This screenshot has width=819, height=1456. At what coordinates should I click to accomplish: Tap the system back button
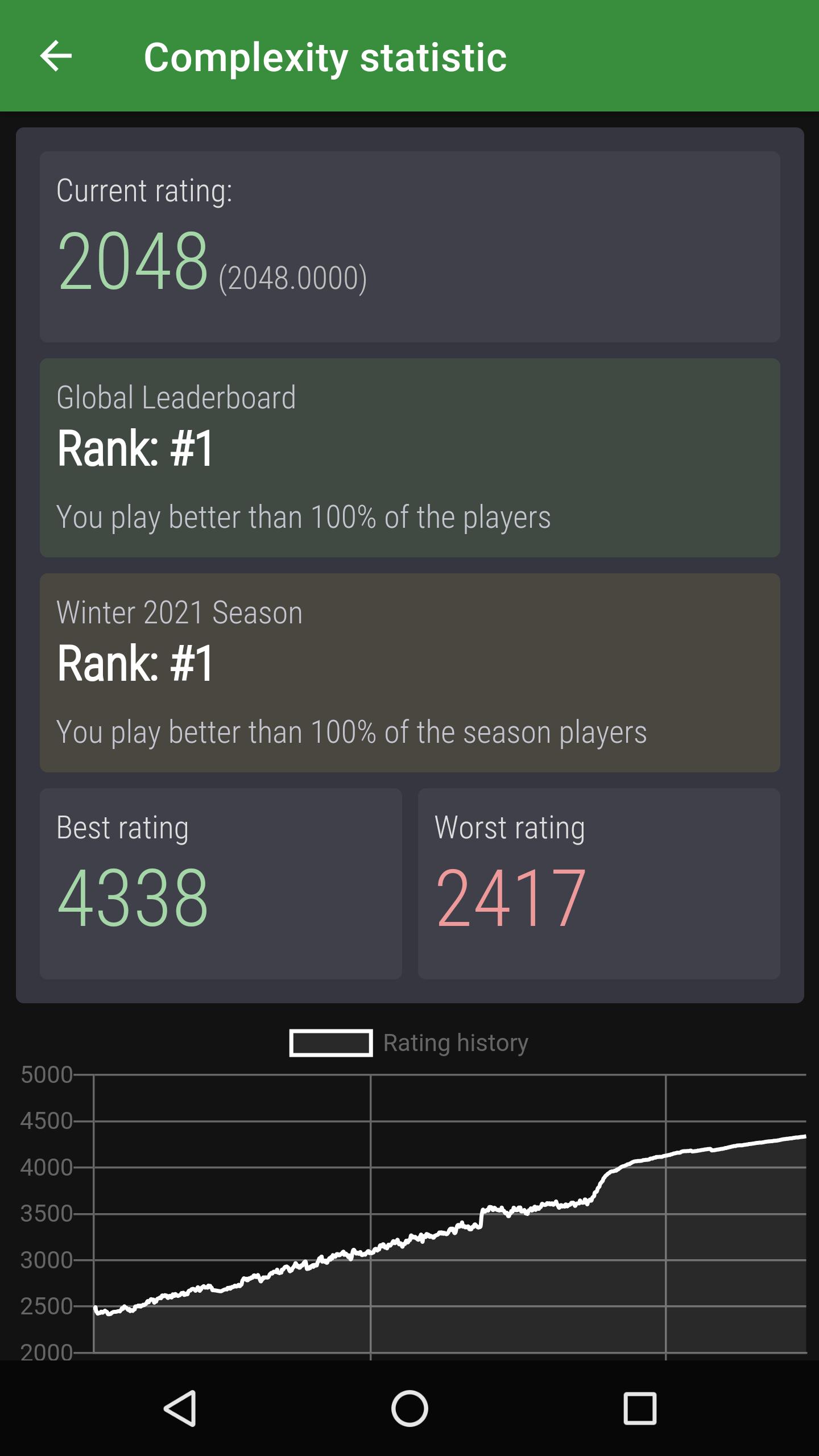180,1409
